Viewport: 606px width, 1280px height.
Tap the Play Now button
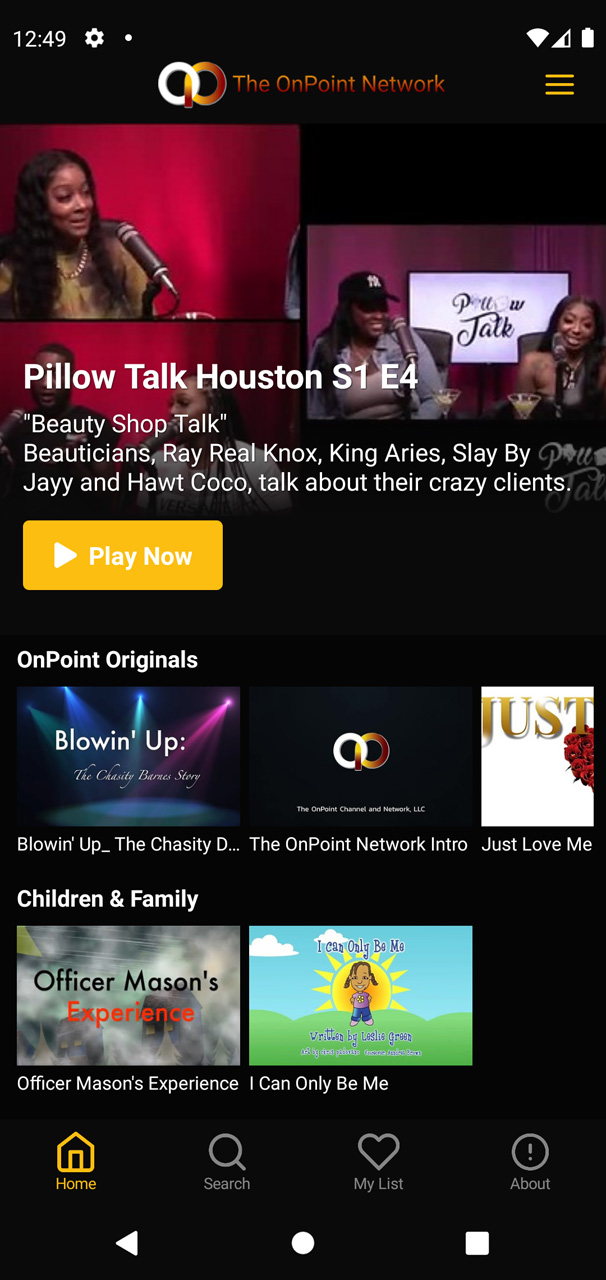tap(123, 555)
